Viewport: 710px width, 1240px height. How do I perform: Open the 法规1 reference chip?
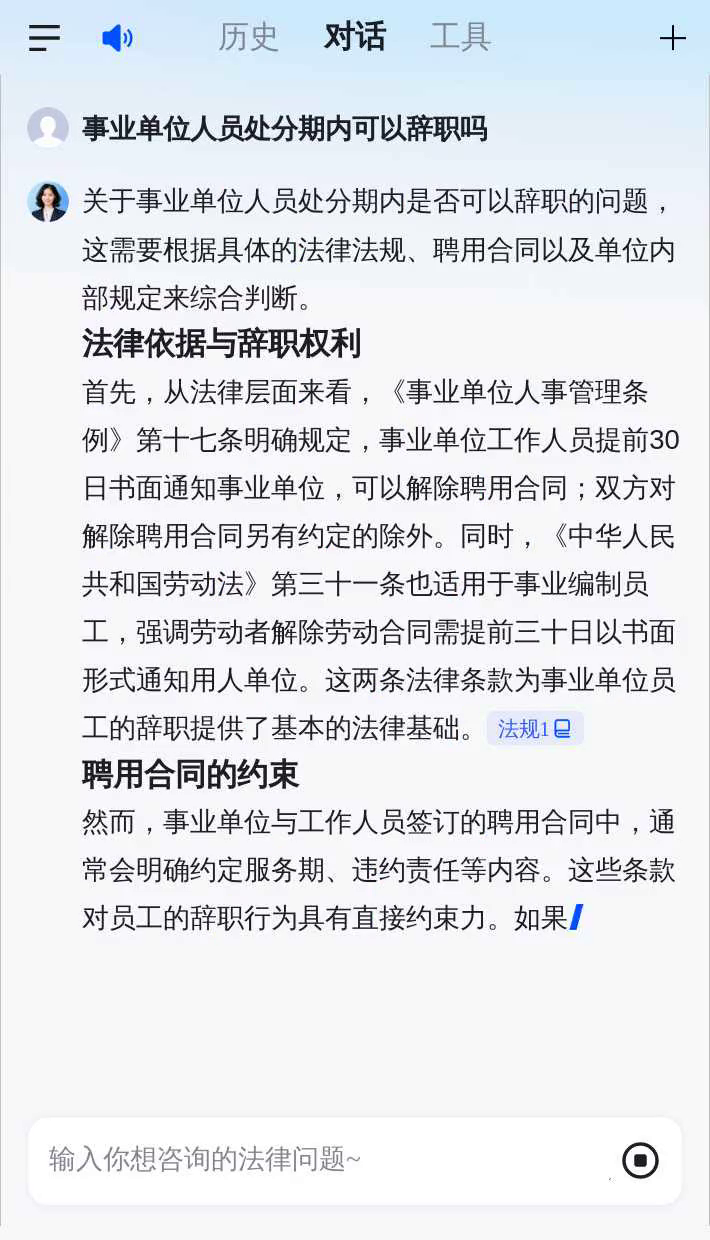point(534,729)
